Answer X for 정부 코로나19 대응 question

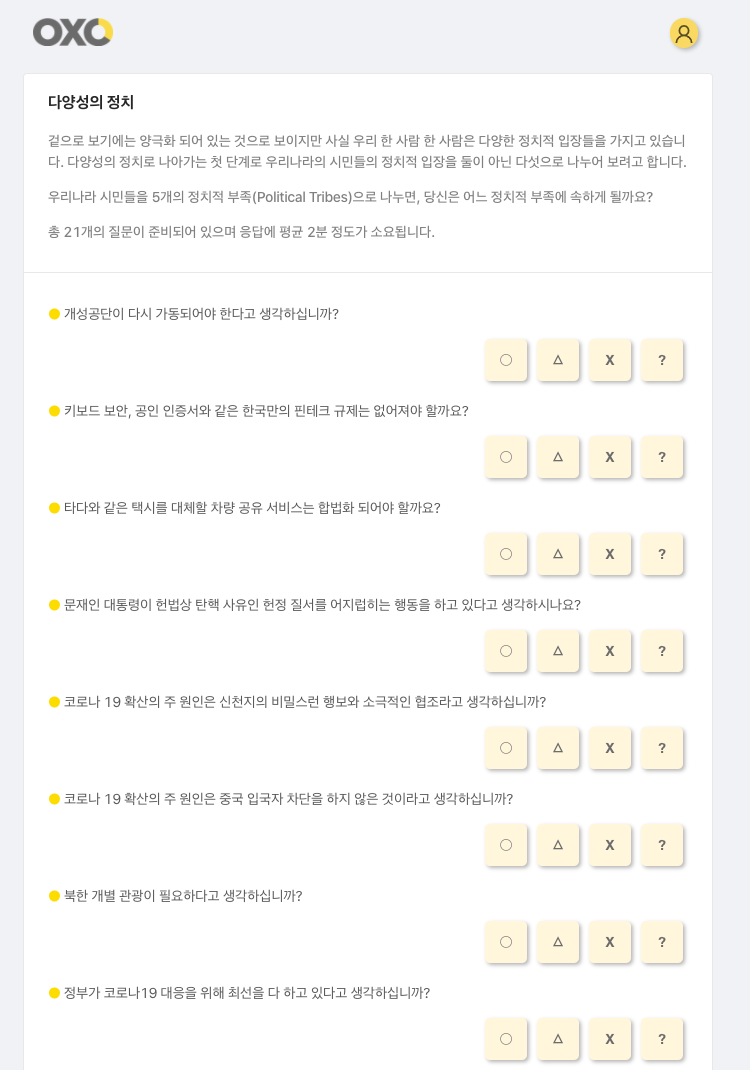coord(610,1038)
